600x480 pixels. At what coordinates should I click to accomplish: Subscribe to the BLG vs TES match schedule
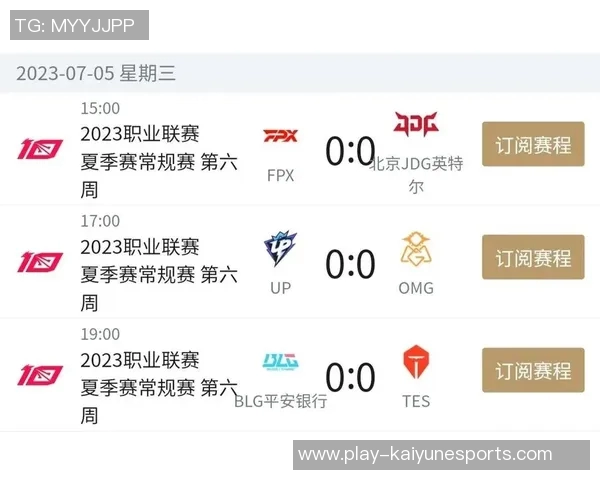(x=533, y=372)
